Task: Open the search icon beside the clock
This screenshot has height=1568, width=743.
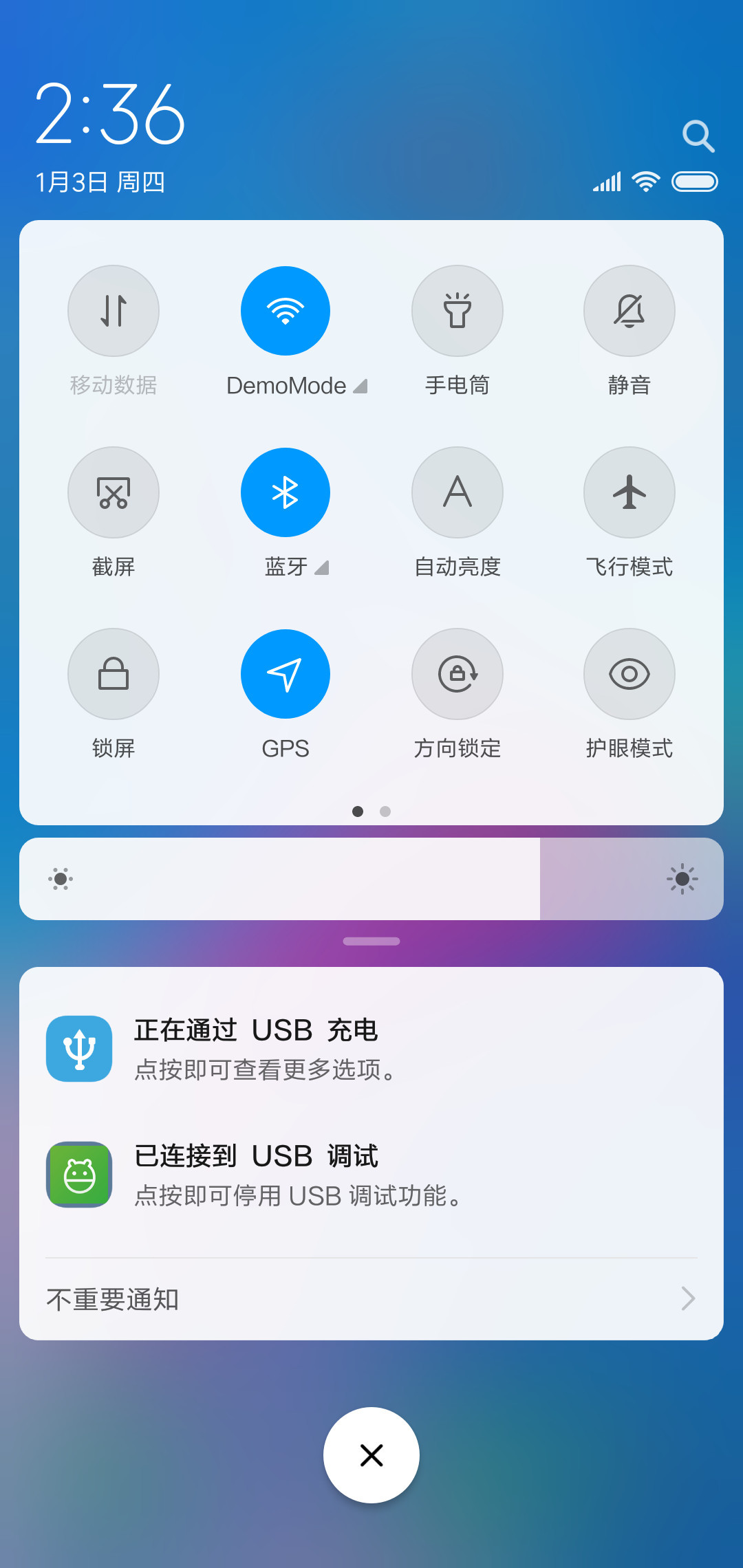Action: (698, 136)
